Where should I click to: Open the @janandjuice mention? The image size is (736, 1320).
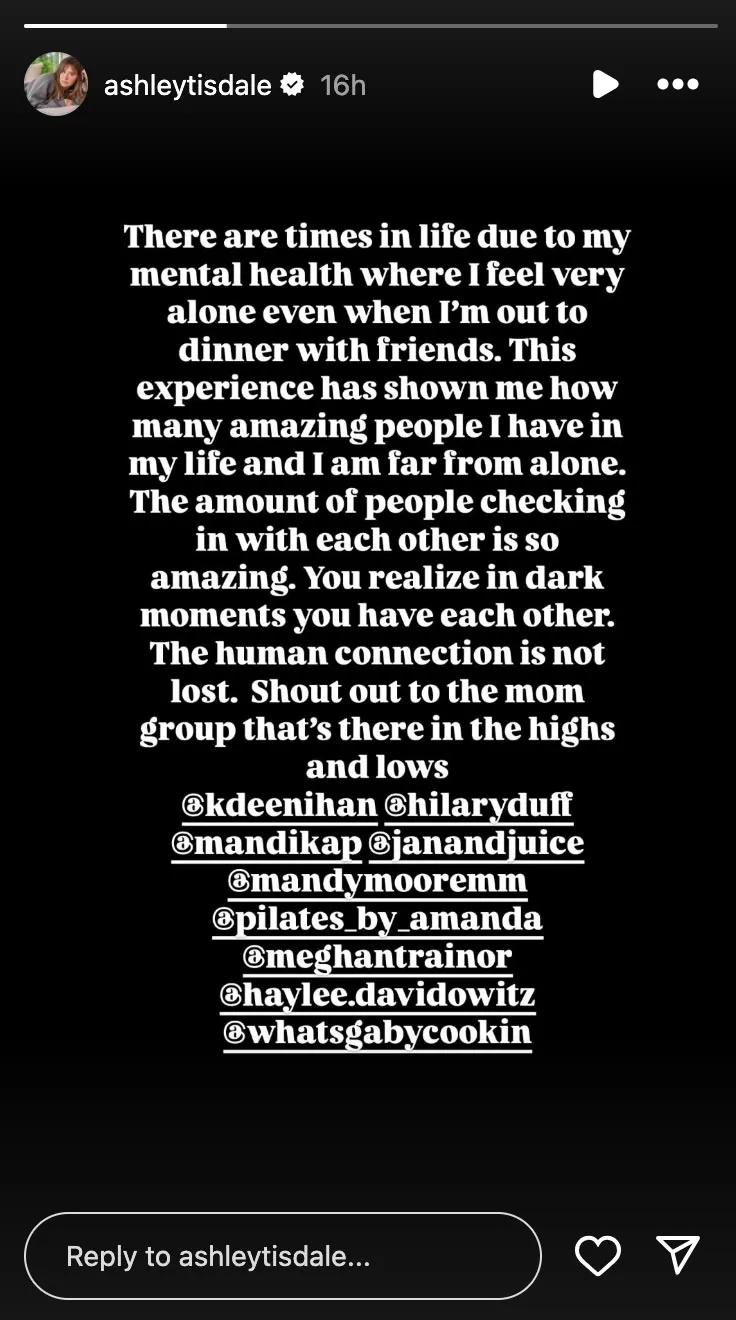[476, 843]
